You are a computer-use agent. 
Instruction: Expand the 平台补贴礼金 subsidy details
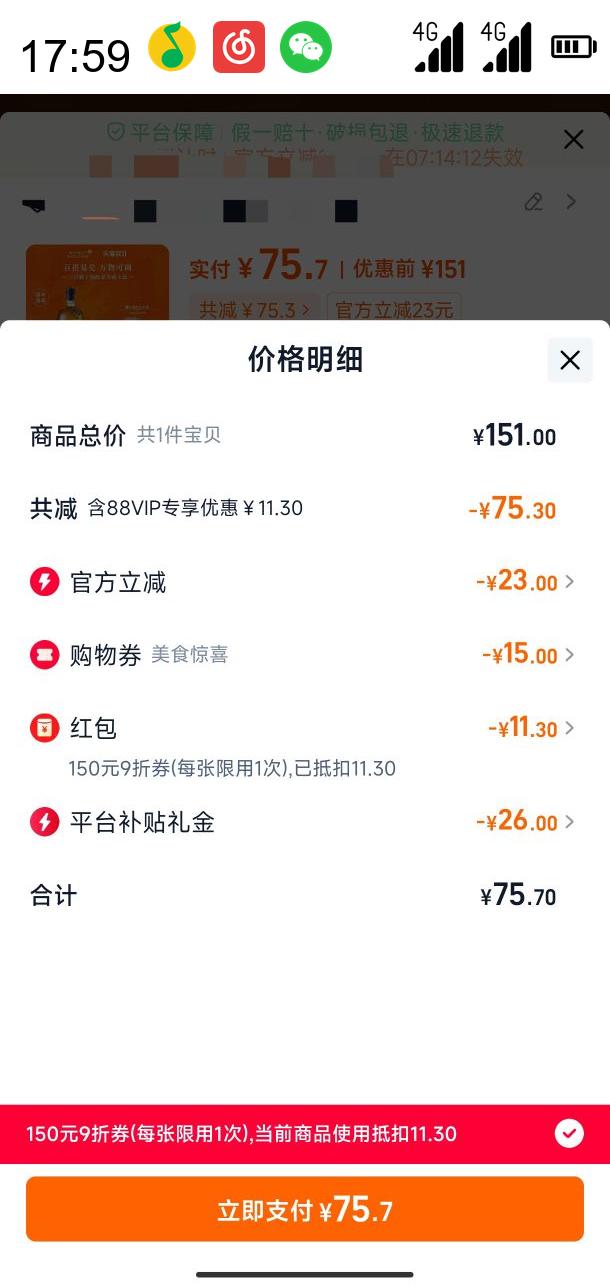(569, 822)
